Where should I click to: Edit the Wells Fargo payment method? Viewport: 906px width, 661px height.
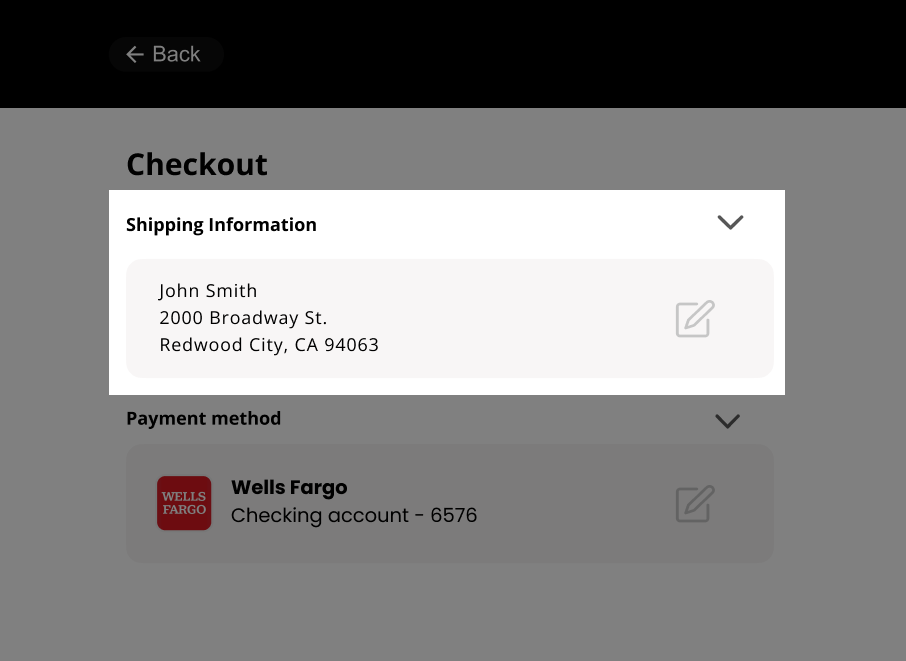(x=695, y=504)
